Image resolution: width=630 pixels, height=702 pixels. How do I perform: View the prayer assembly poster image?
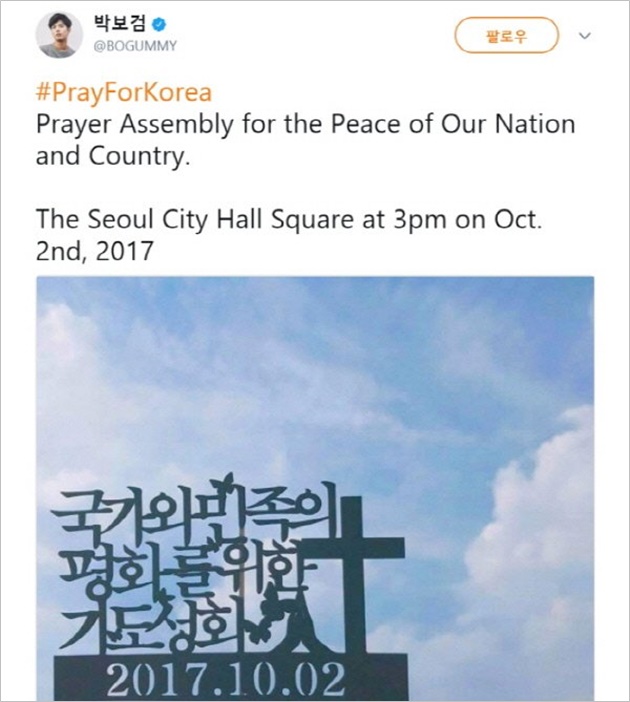coord(315,488)
